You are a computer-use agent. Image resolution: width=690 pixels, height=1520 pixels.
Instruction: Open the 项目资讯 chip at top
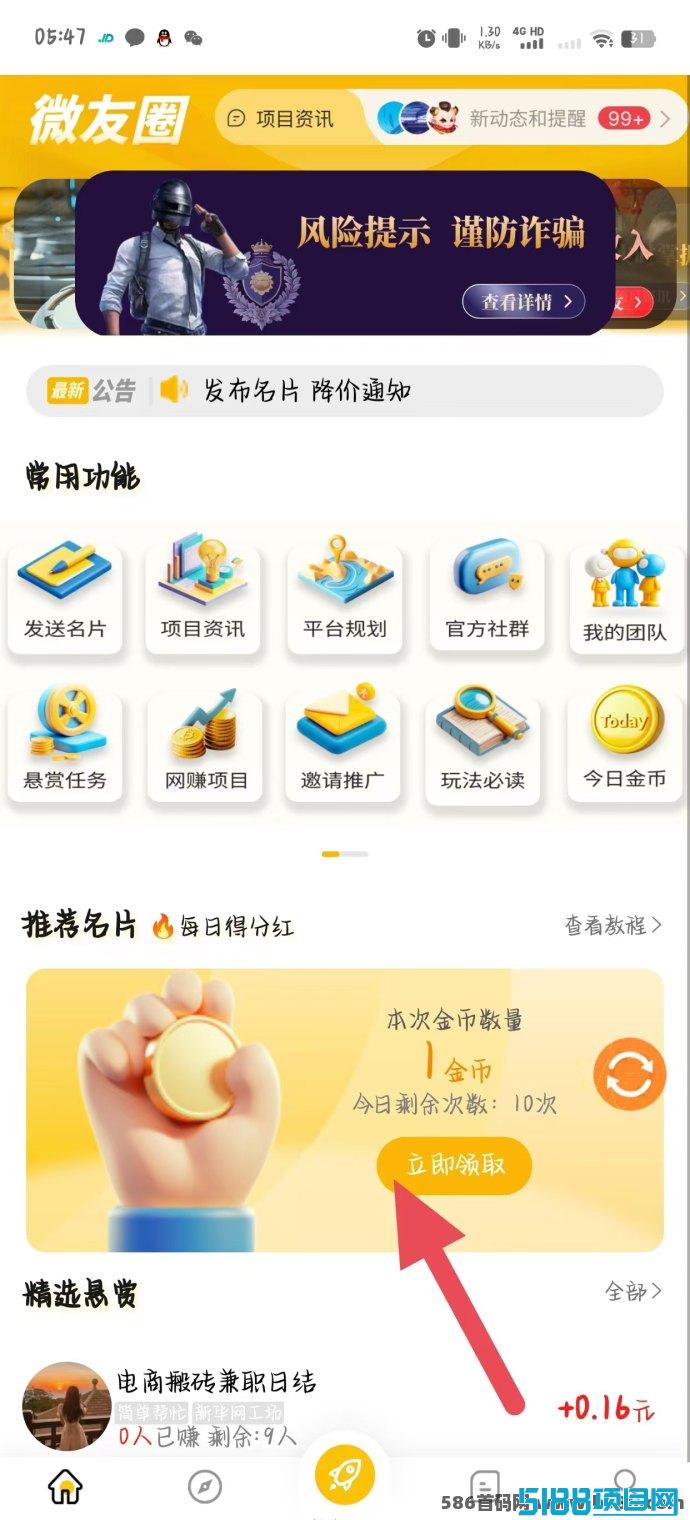tap(282, 119)
